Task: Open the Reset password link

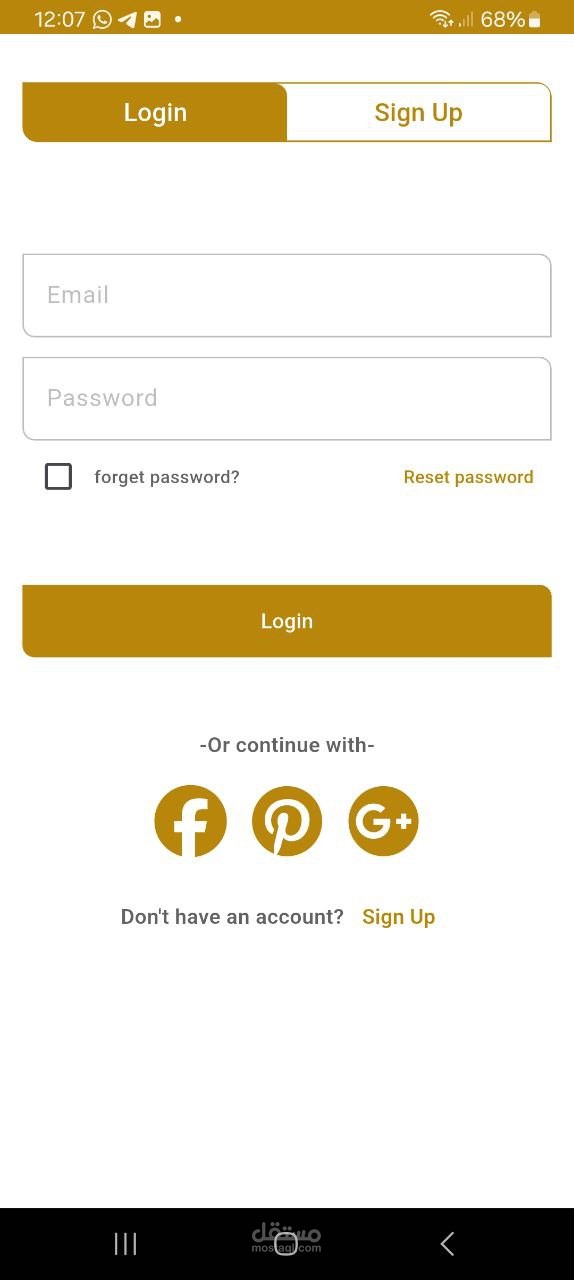Action: coord(468,477)
